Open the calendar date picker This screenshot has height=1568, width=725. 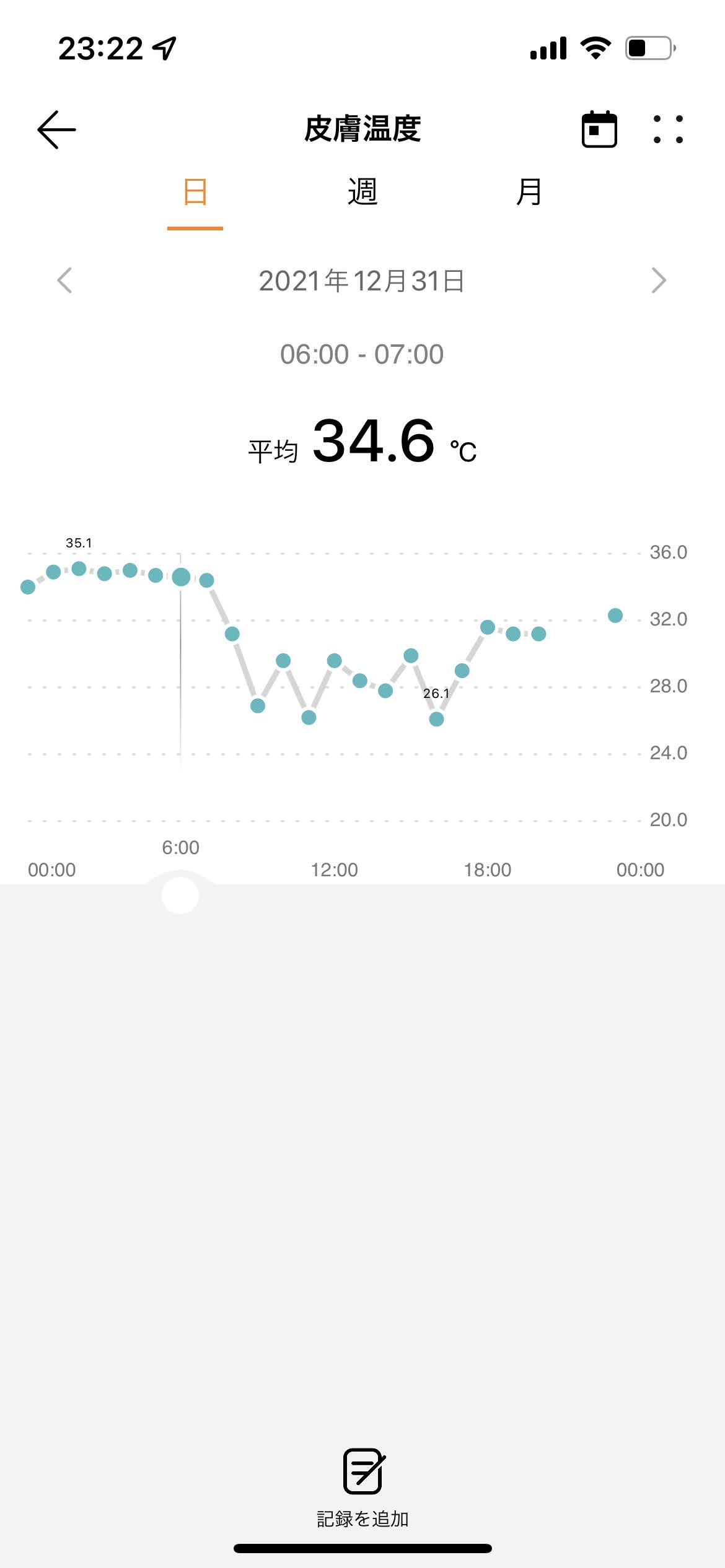tap(599, 129)
